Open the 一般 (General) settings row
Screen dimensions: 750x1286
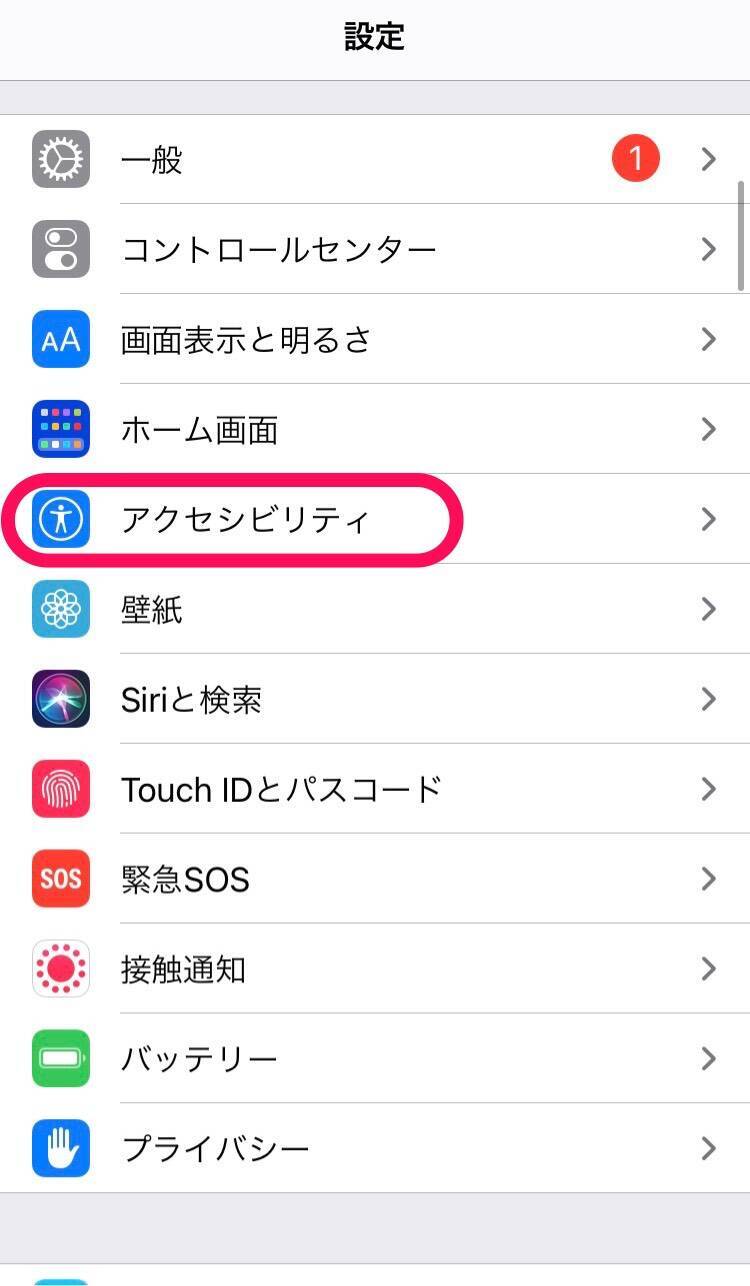pyautogui.click(x=375, y=159)
